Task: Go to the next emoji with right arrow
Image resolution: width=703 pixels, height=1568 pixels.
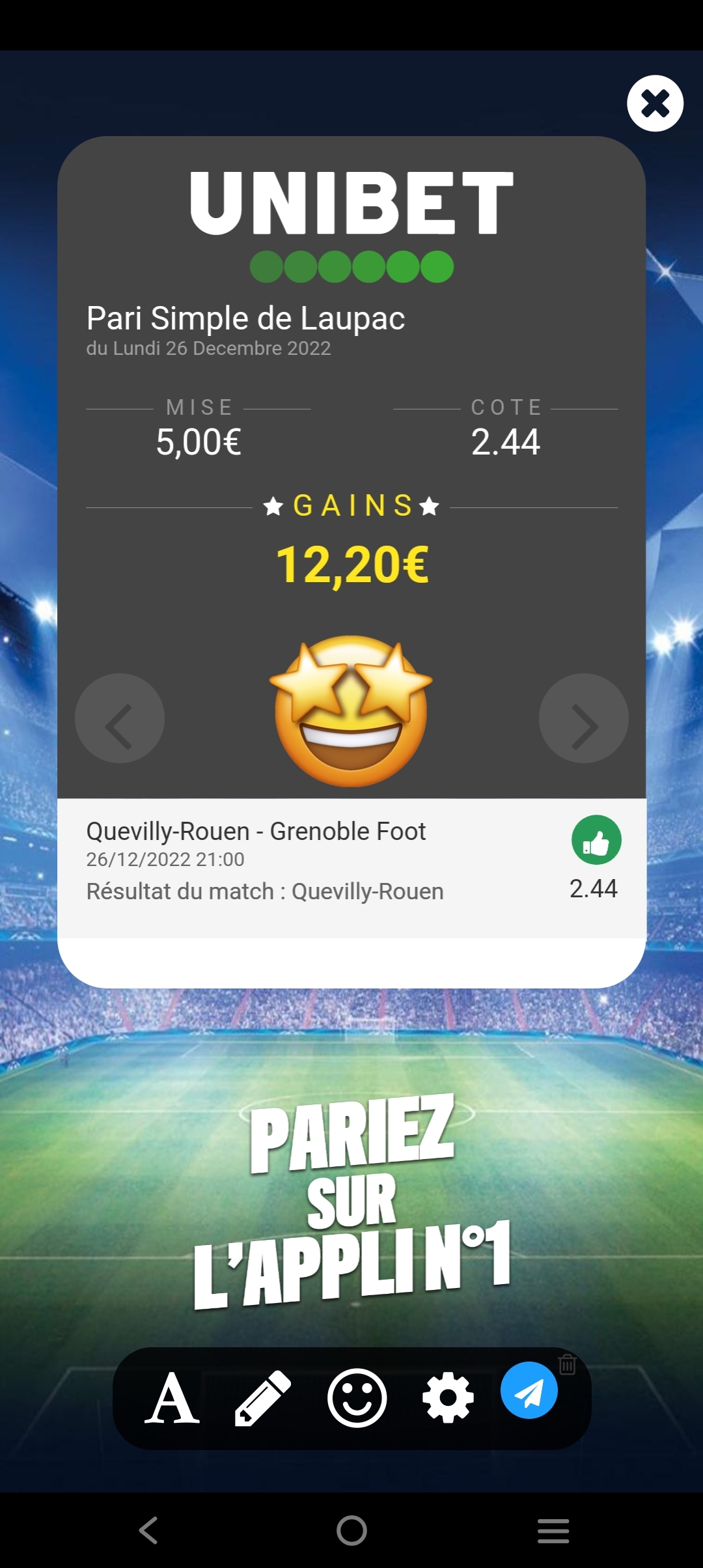Action: click(583, 718)
